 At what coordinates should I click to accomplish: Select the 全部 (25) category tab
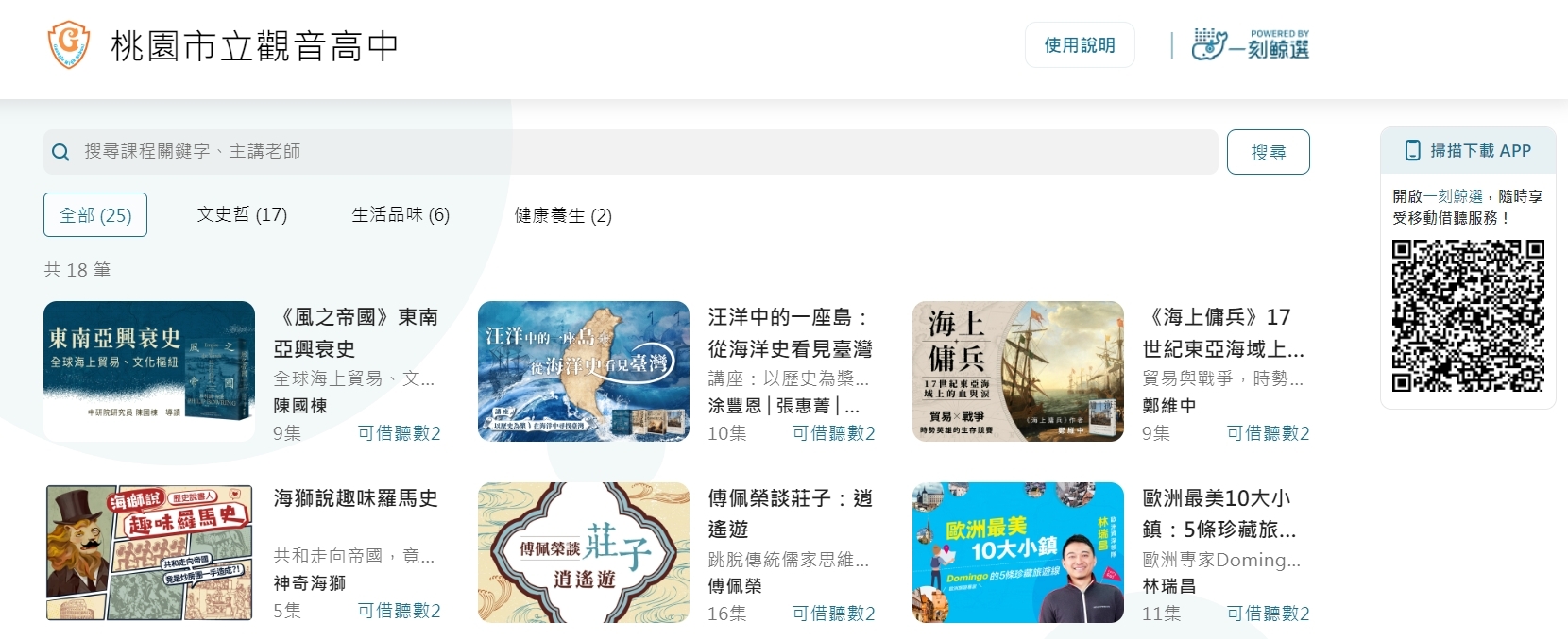point(95,215)
